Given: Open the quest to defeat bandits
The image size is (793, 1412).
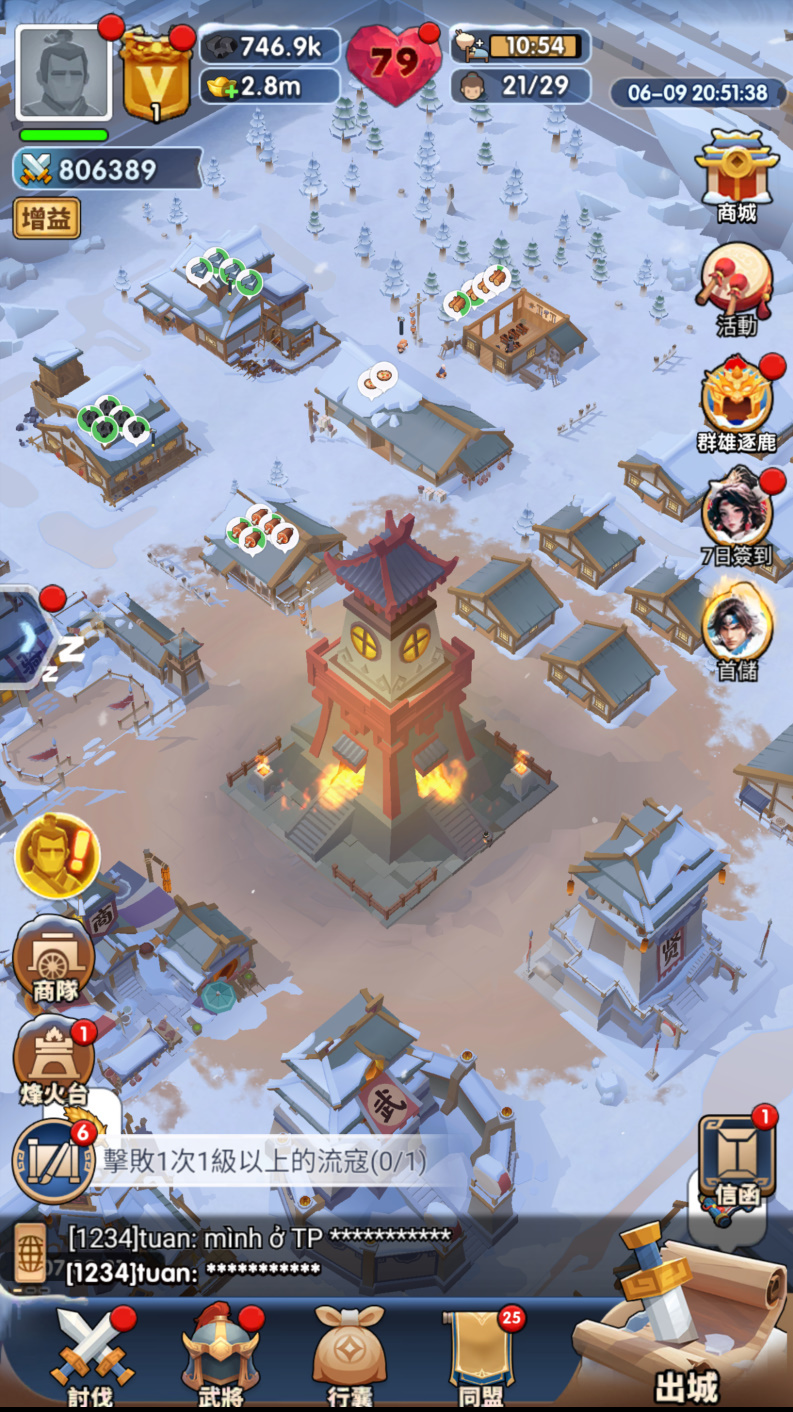Looking at the screenshot, I should (264, 1161).
